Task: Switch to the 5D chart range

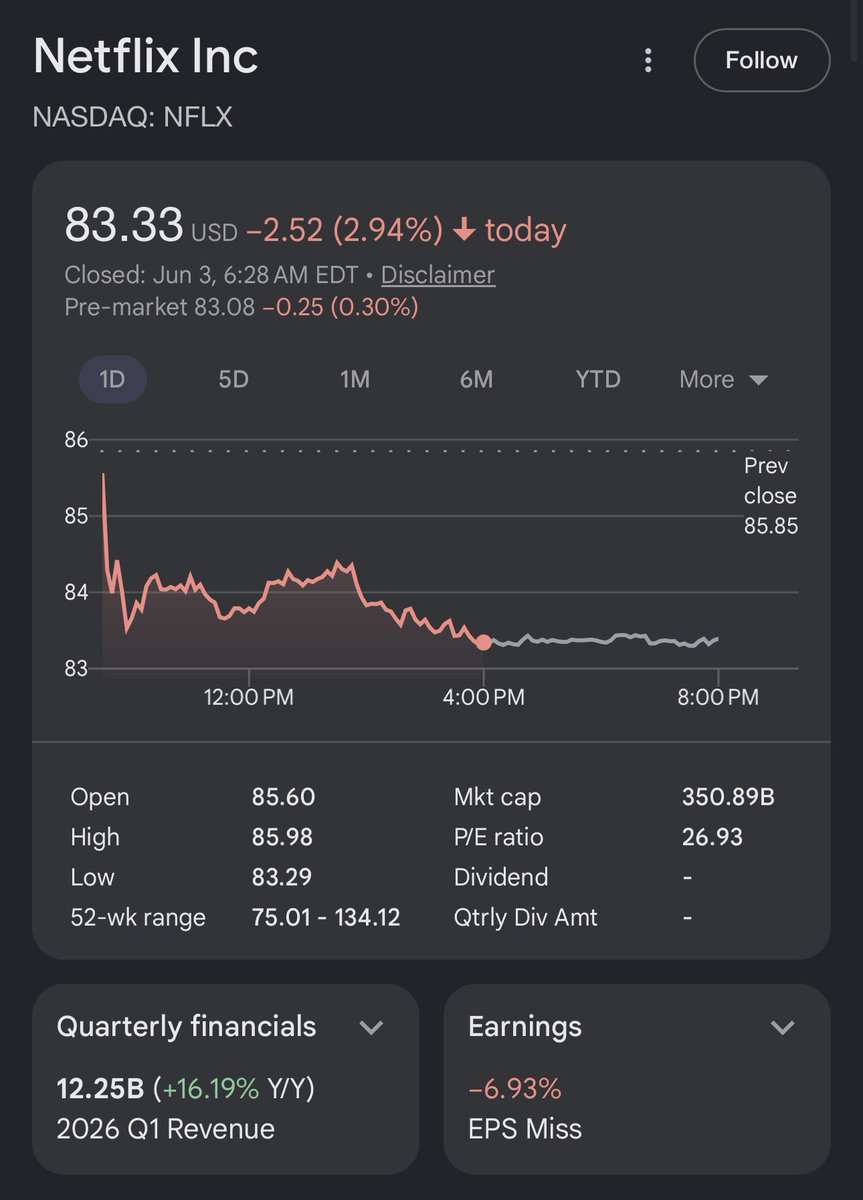Action: coord(233,380)
